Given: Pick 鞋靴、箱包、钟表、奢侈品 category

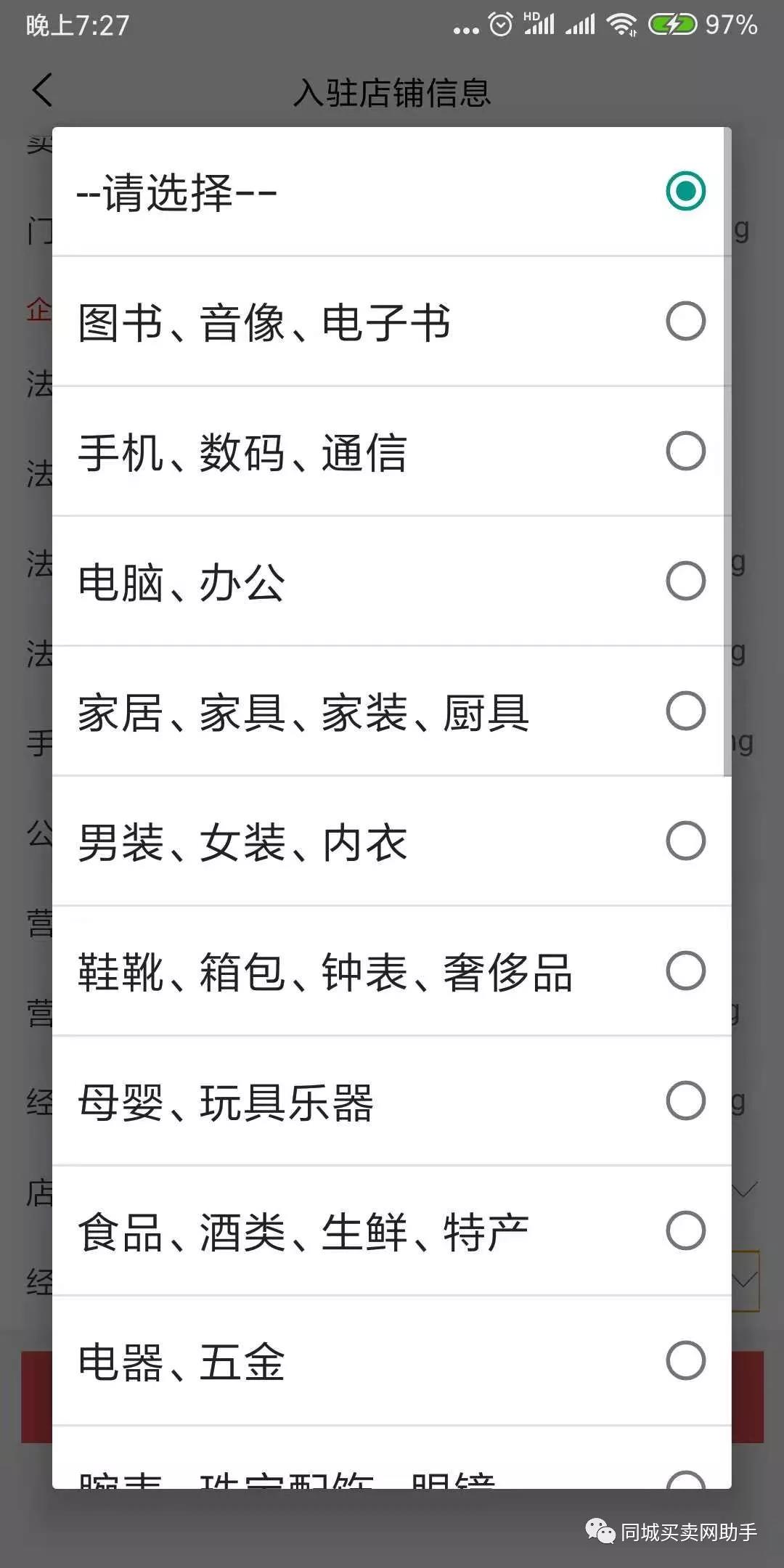Looking at the screenshot, I should point(392,971).
